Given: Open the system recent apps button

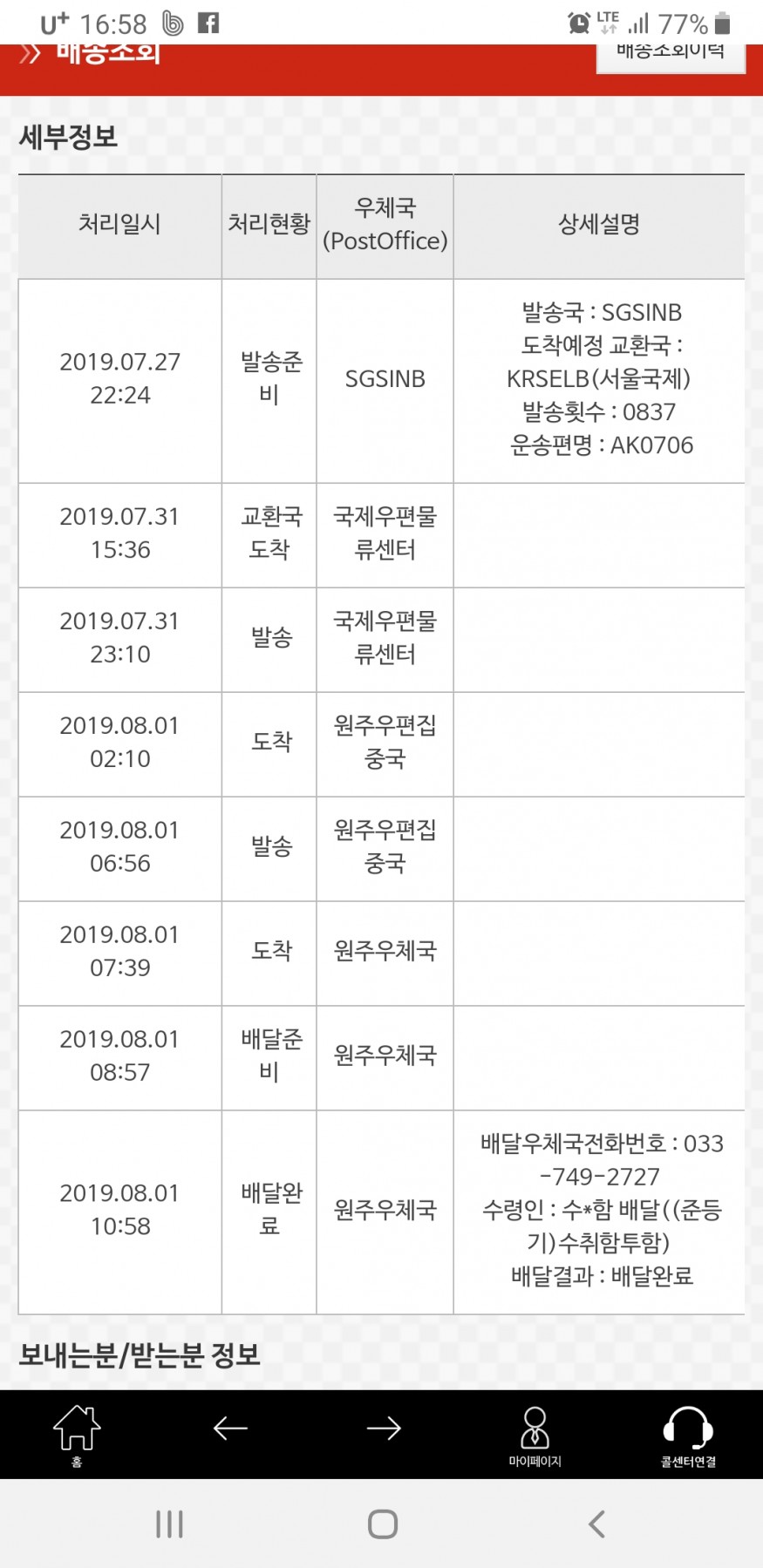Looking at the screenshot, I should [x=169, y=1524].
